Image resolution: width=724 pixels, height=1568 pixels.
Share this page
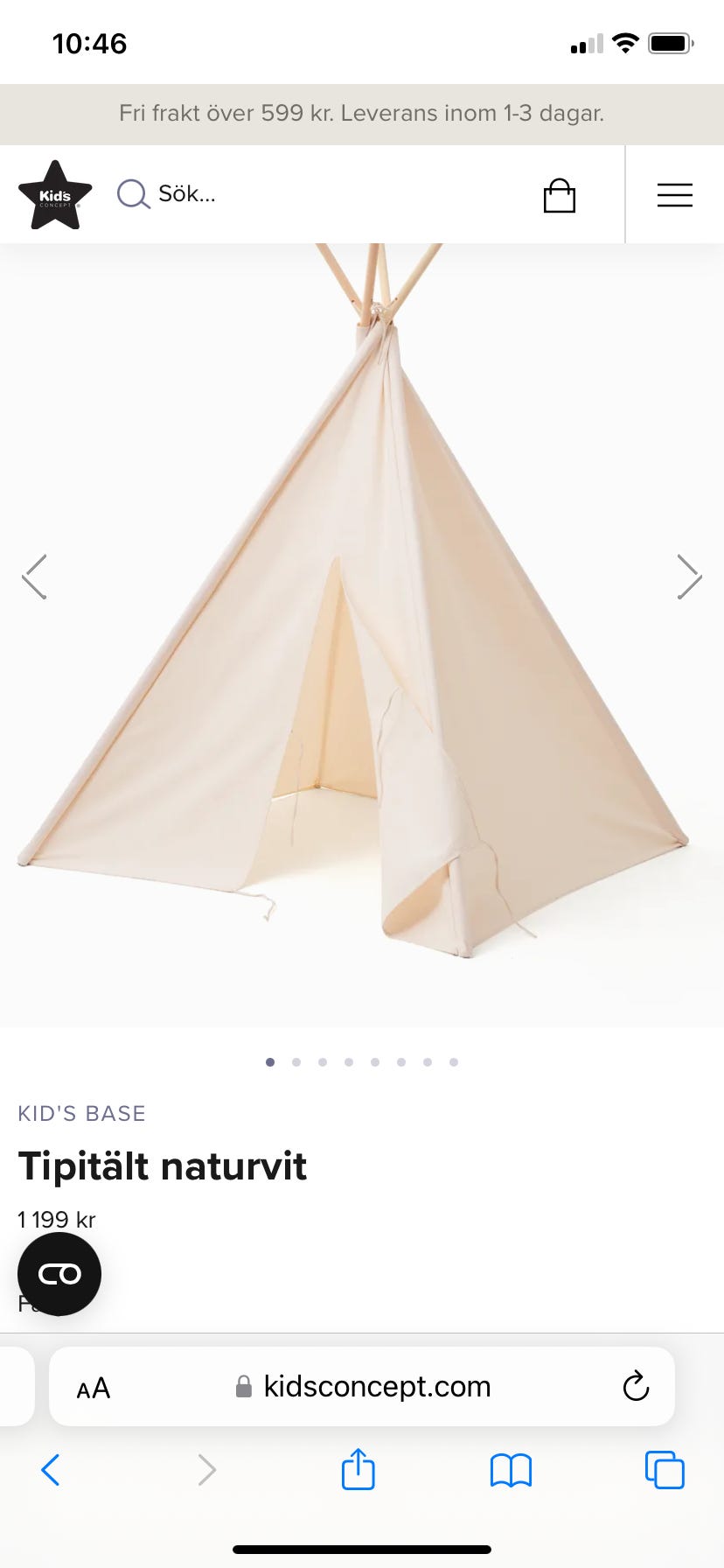[359, 1468]
